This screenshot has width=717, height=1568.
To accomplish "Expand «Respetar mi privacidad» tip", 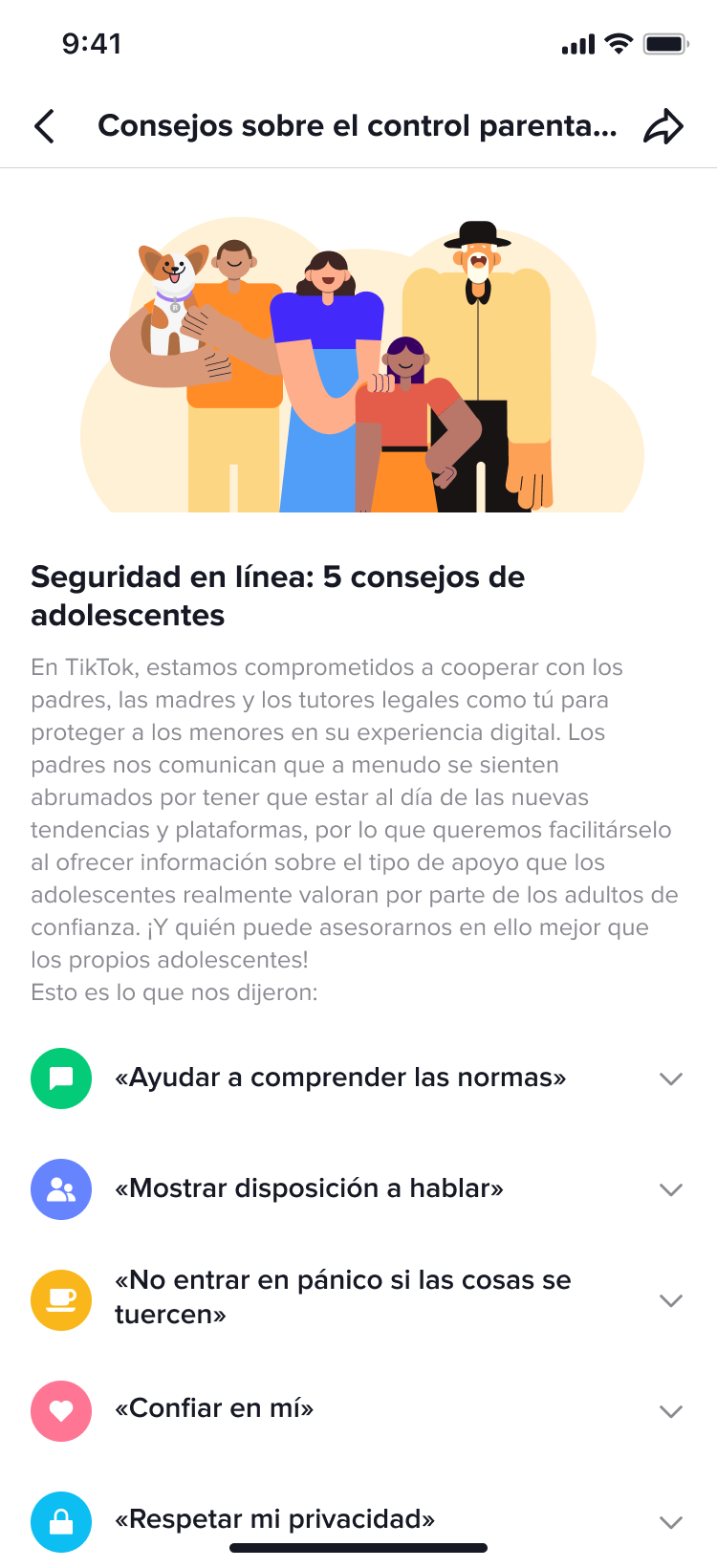I will 671,1522.
